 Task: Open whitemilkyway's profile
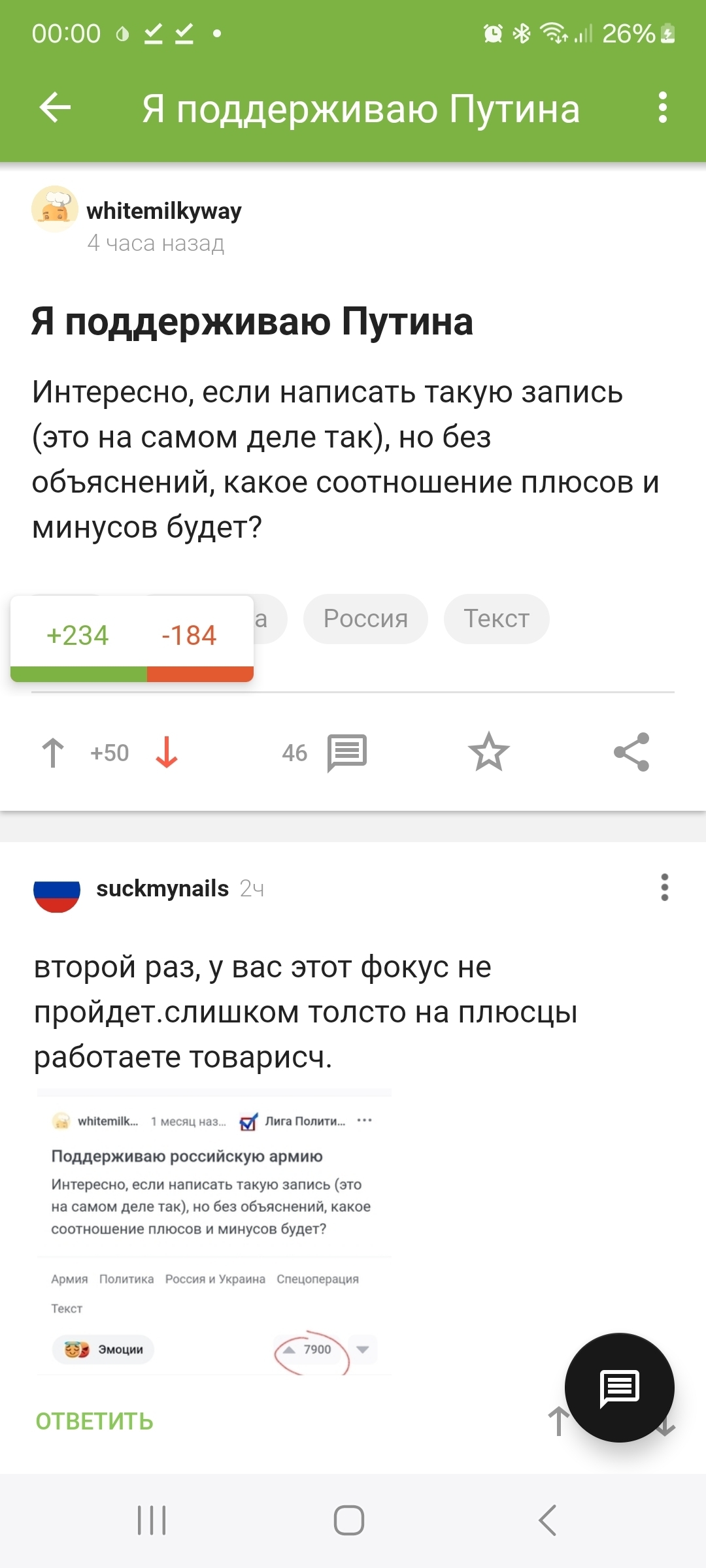tap(163, 211)
